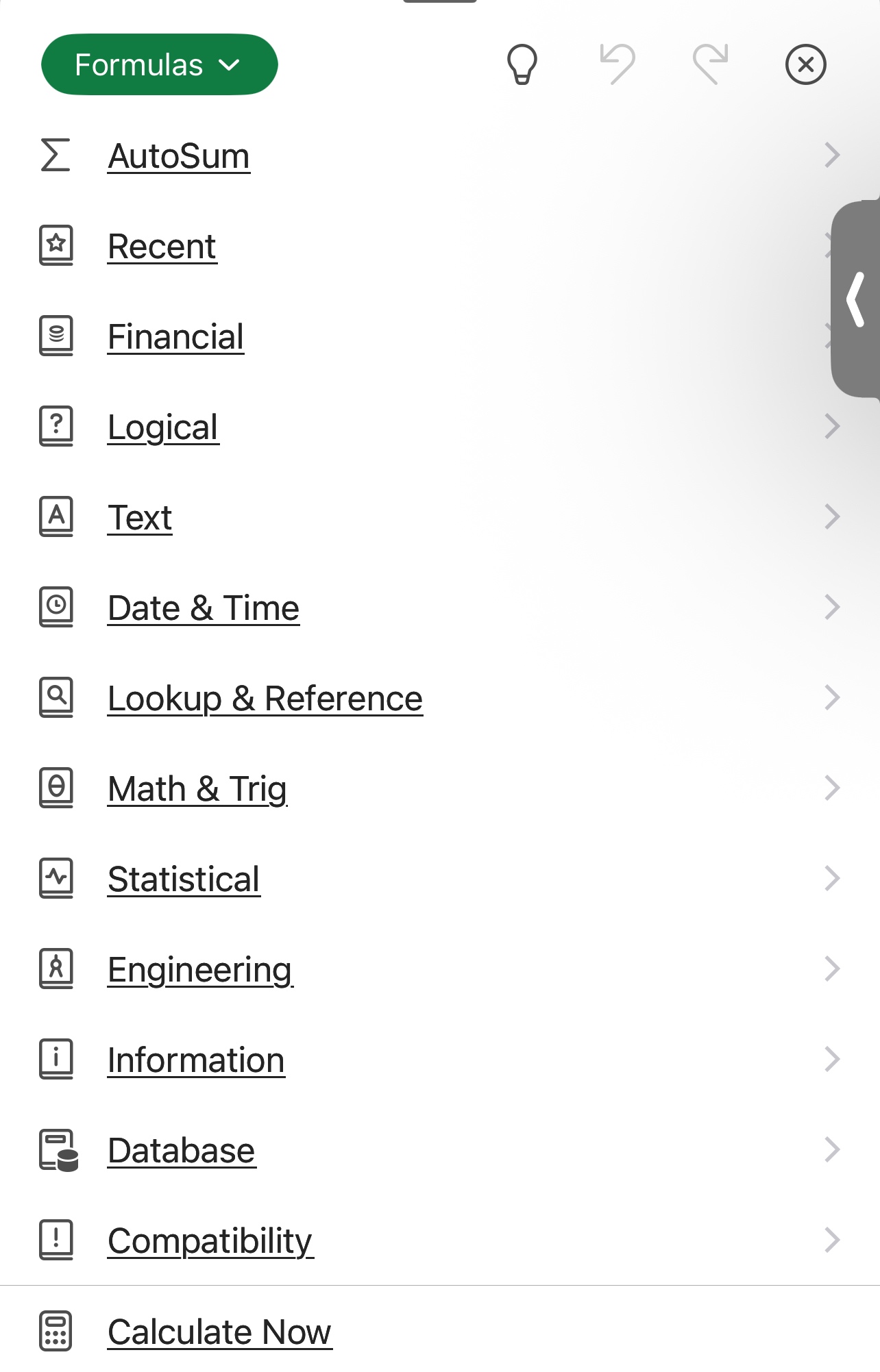Screen dimensions: 880x1372
Task: Tap the gray side handle arrow
Action: (855, 299)
